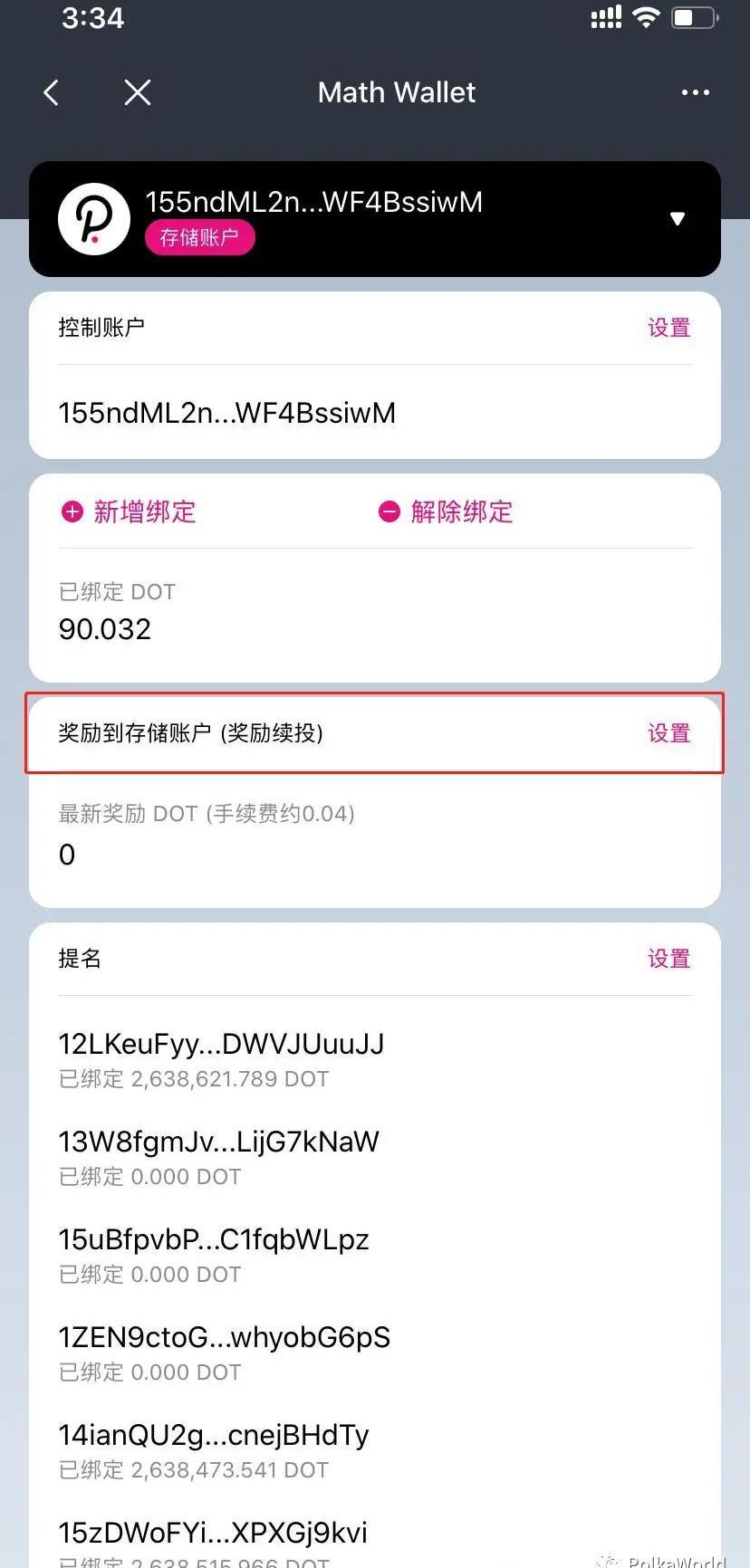Tap 设置 next to 控制账户

click(668, 328)
